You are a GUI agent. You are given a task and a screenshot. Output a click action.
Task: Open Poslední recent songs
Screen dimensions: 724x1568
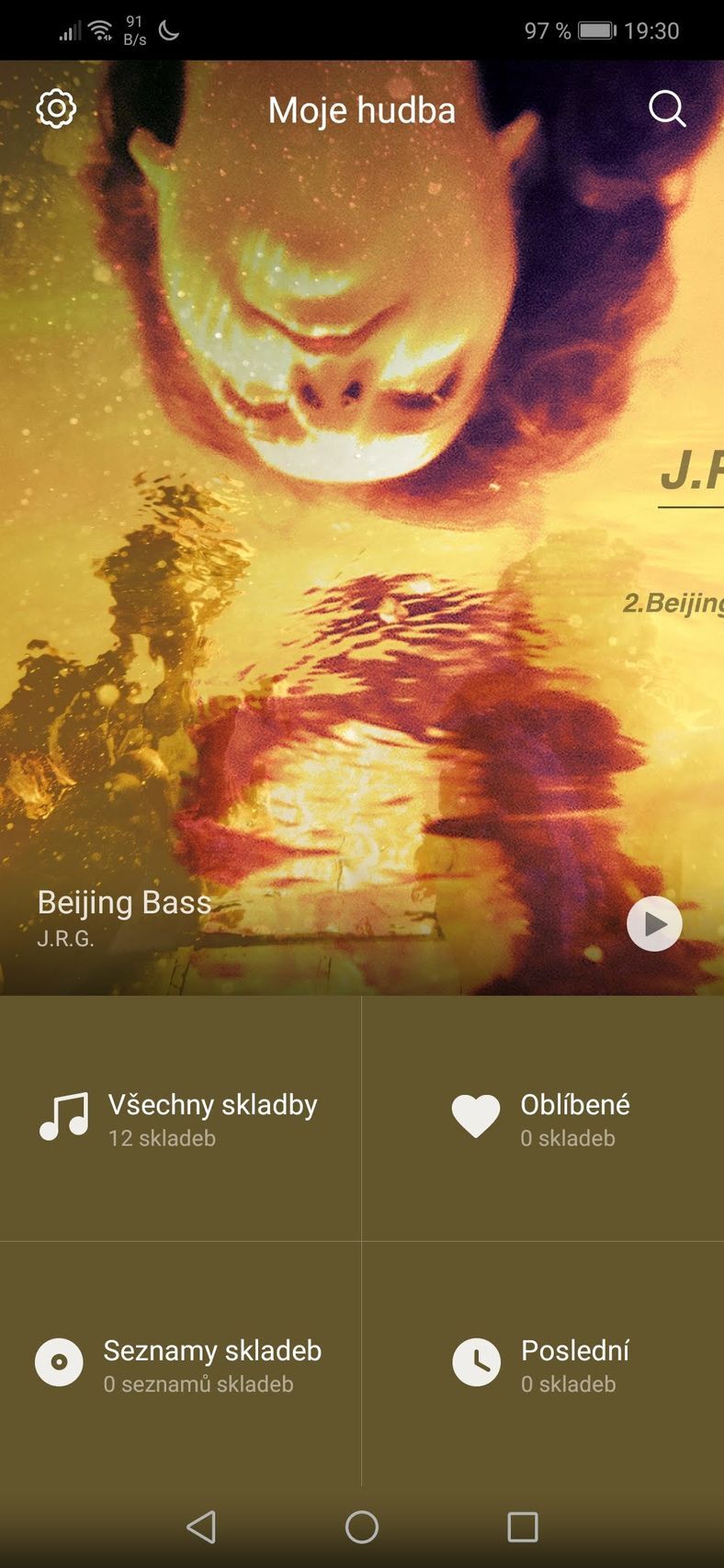click(542, 1364)
